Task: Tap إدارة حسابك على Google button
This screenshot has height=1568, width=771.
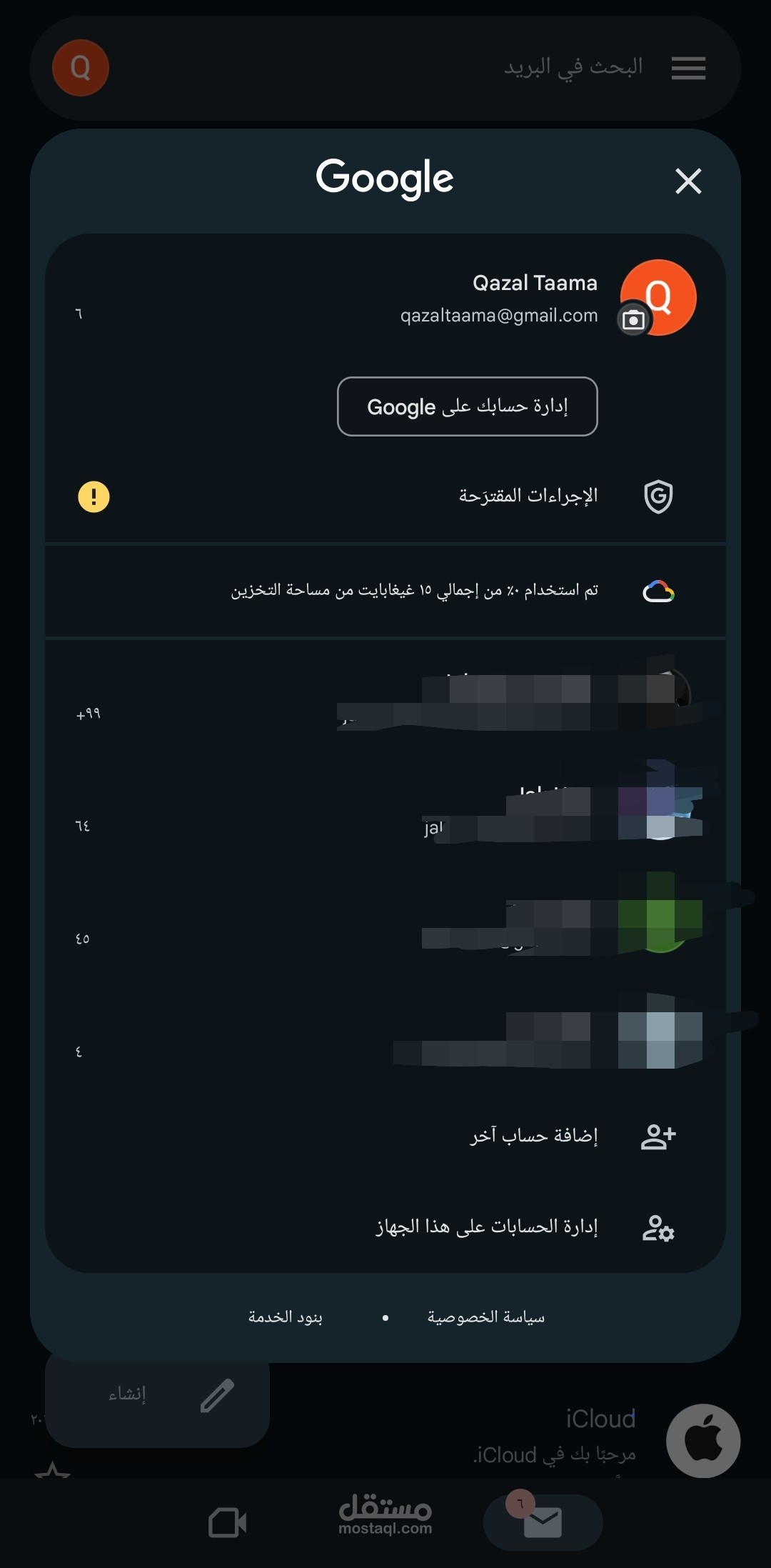Action: point(468,406)
